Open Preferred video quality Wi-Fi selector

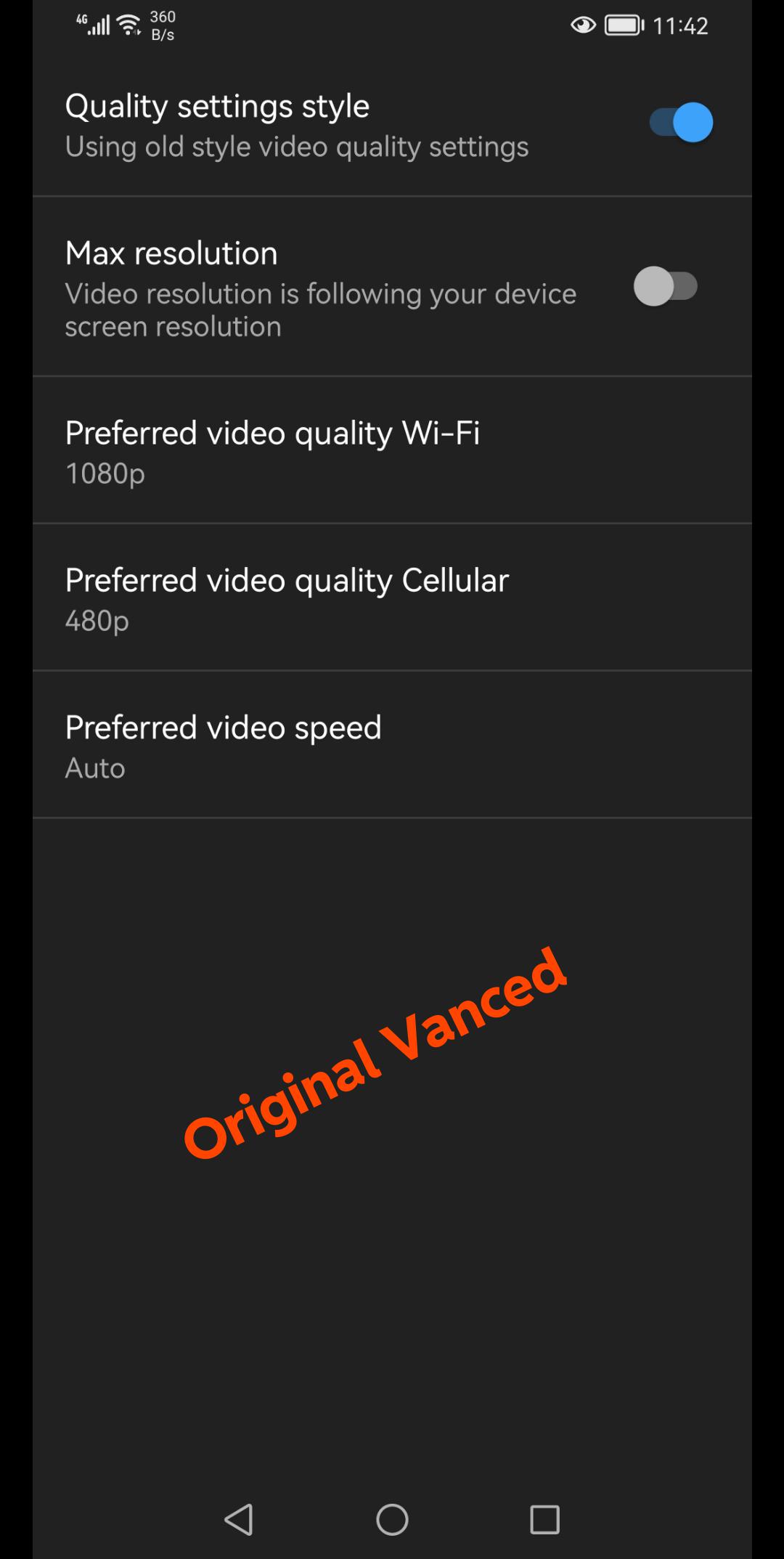[392, 450]
